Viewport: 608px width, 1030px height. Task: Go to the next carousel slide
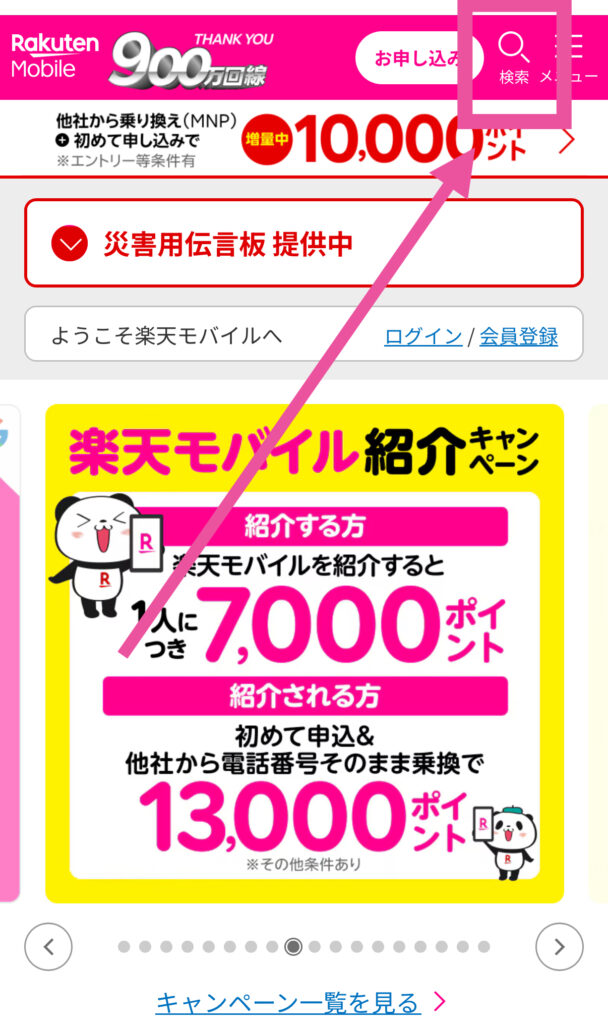coord(559,945)
